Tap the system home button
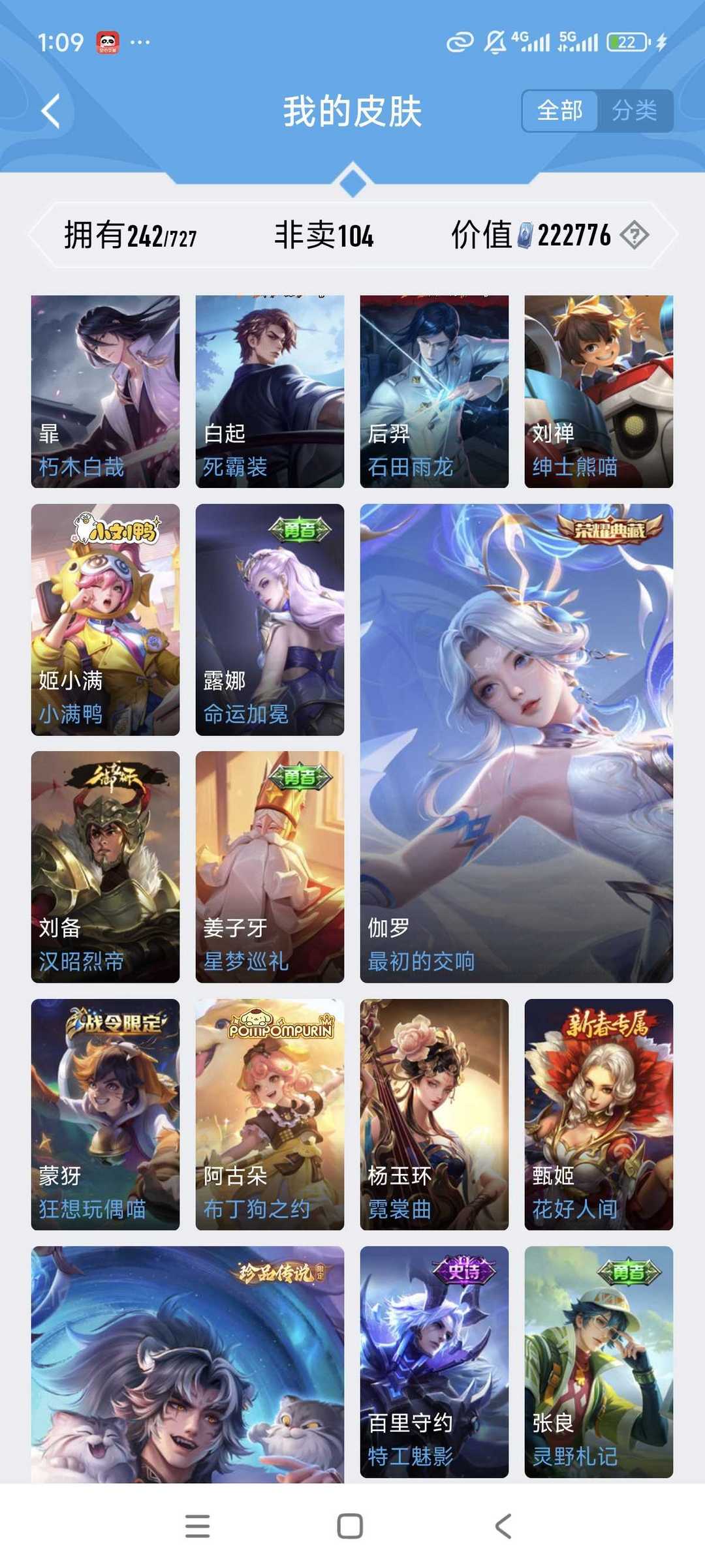Viewport: 705px width, 1568px height. pyautogui.click(x=350, y=1526)
